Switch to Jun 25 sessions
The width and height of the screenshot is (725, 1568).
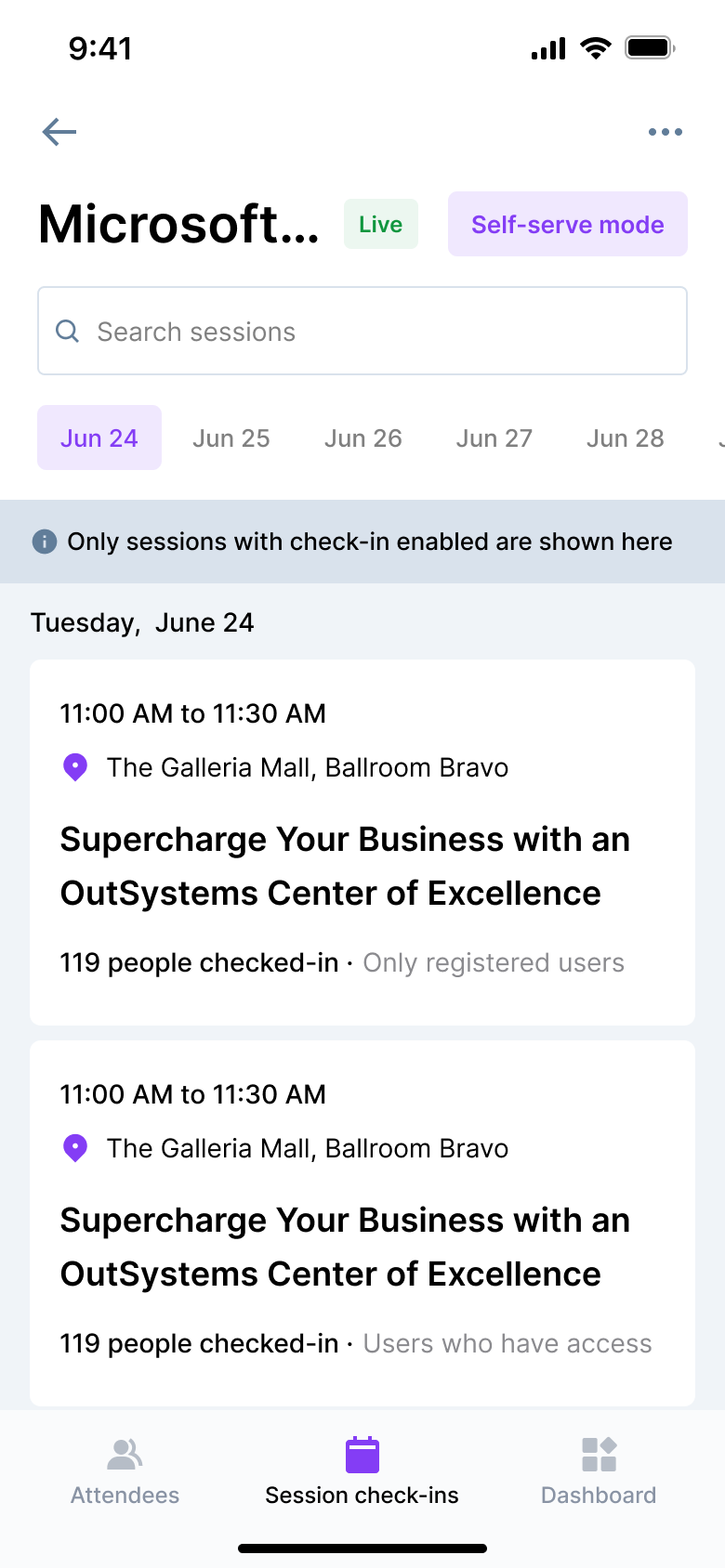[231, 438]
